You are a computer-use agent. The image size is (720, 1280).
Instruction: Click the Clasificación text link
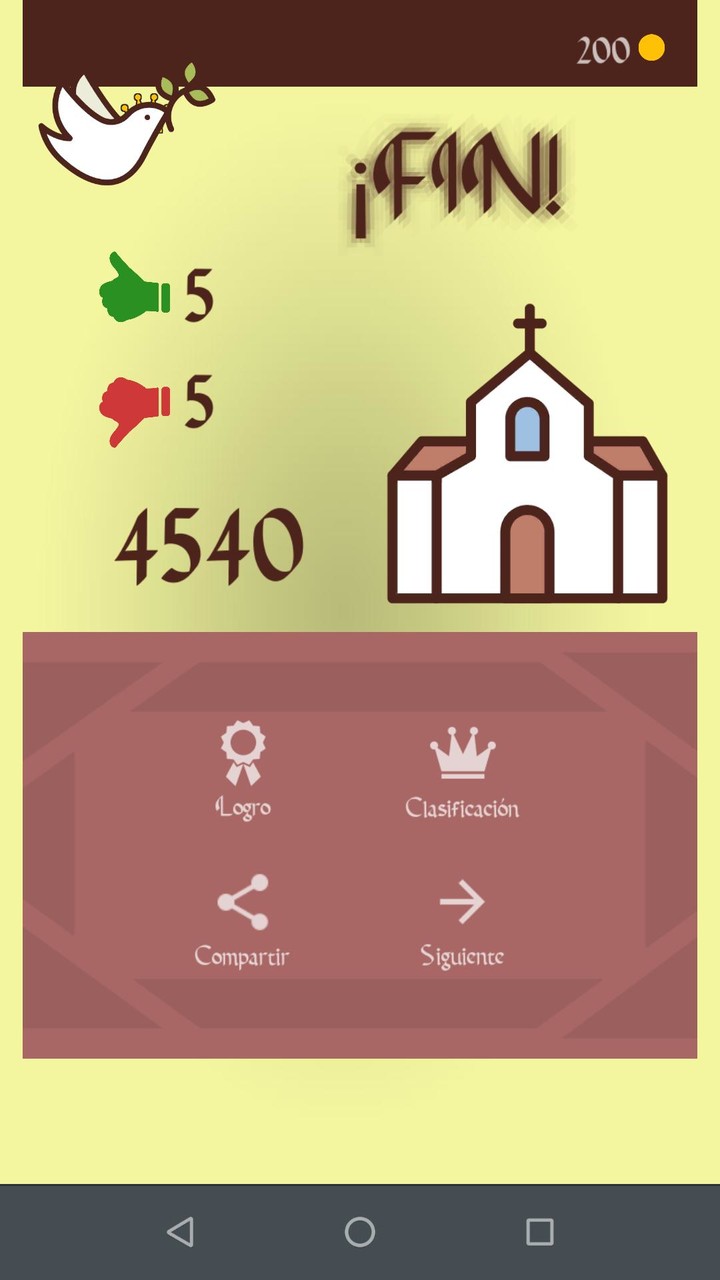coord(462,808)
